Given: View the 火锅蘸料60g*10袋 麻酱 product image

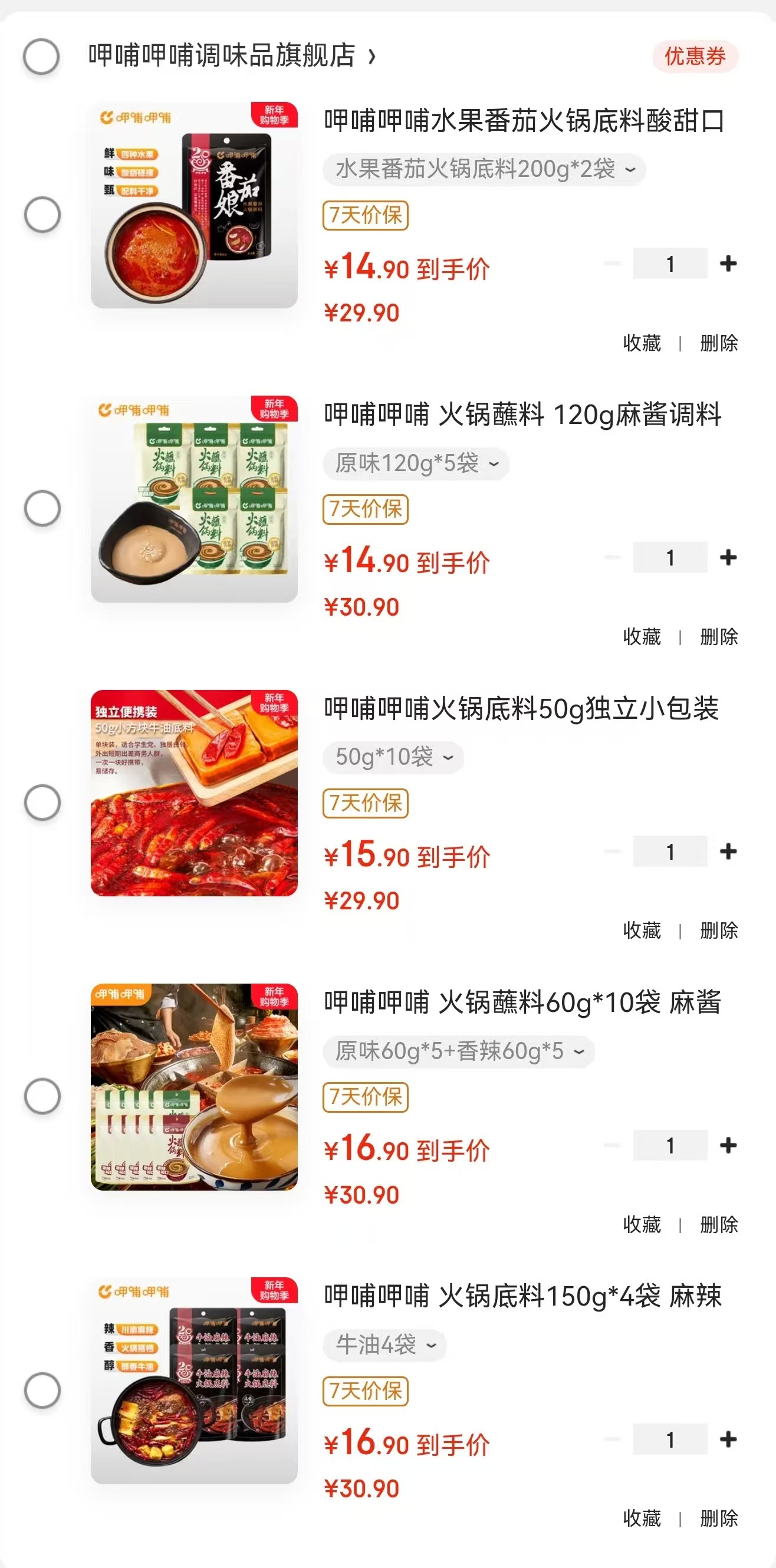Looking at the screenshot, I should 194,1087.
